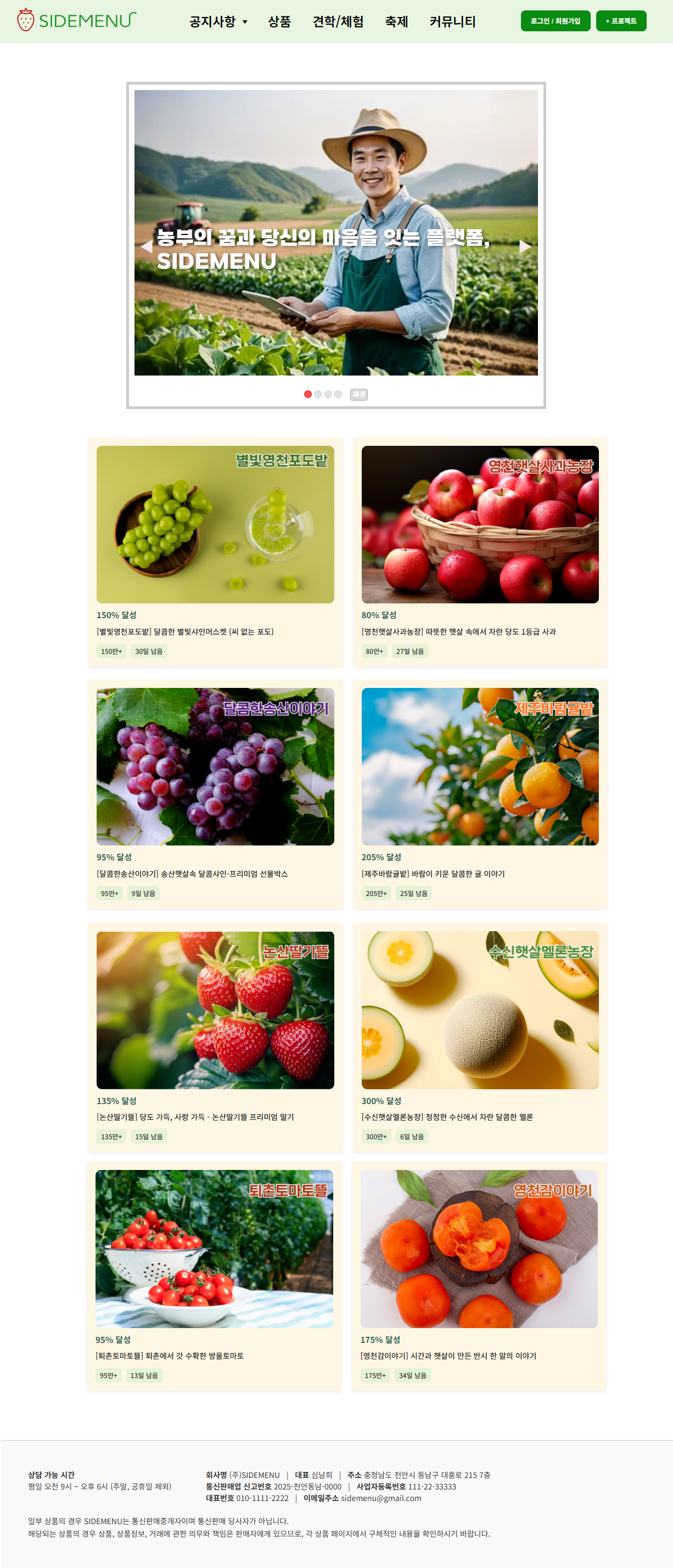This screenshot has height=1568, width=673.
Task: Open the 견학/체험 page
Action: coord(338,22)
